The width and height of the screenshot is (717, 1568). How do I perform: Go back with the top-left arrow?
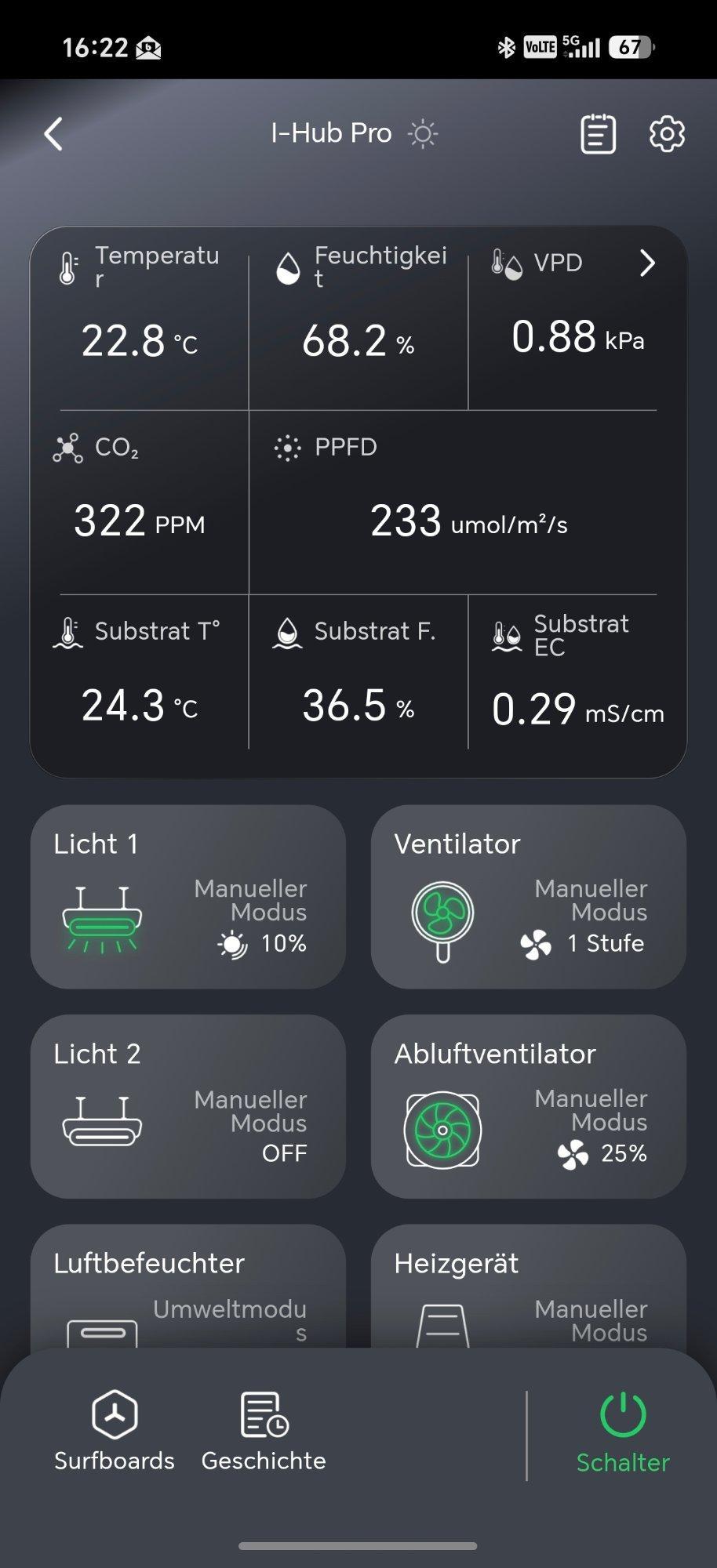pyautogui.click(x=53, y=134)
